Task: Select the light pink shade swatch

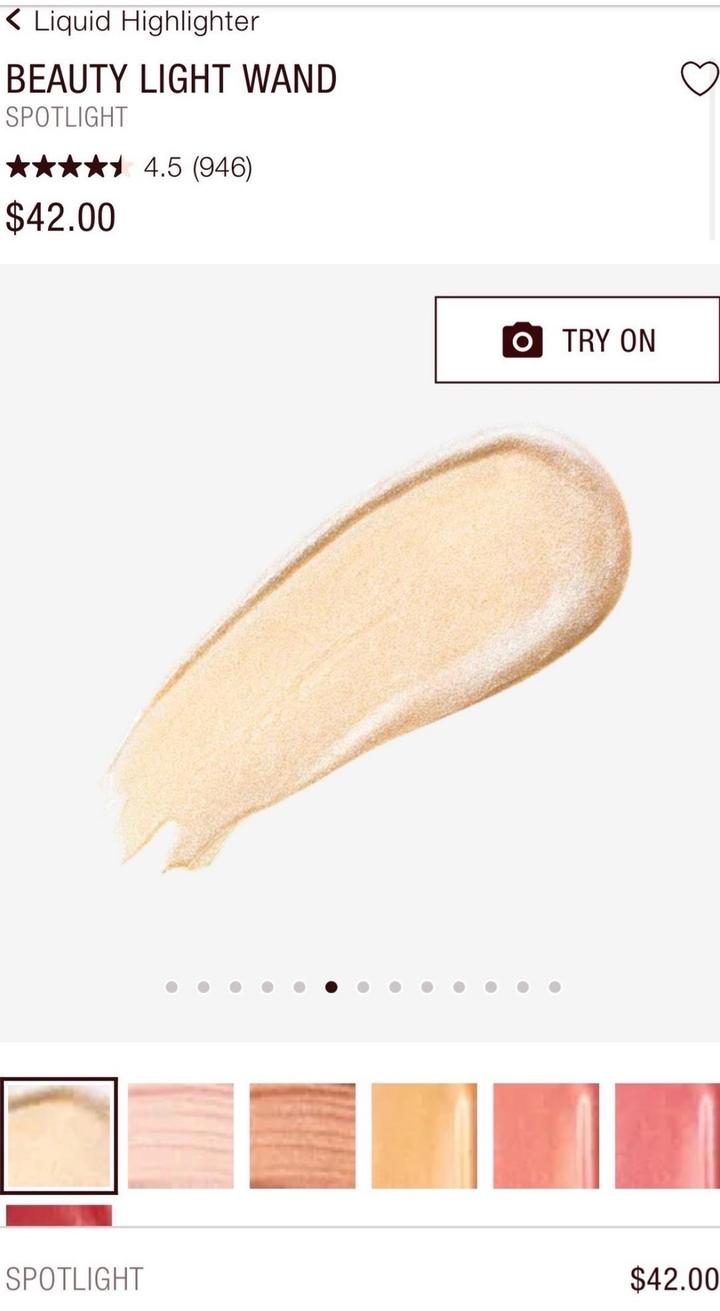Action: click(181, 1135)
